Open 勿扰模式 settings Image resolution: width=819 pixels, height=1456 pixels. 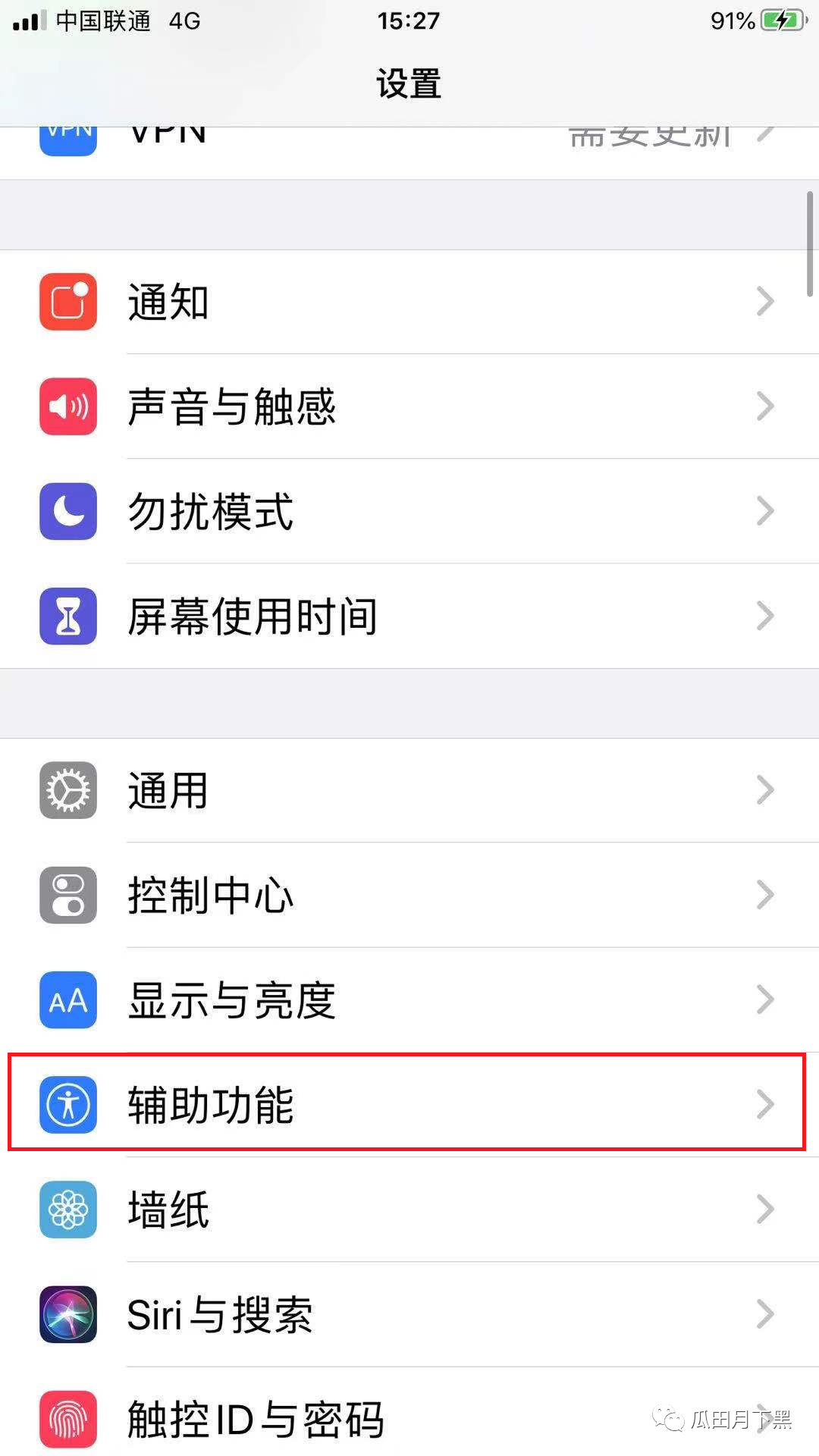pos(409,511)
